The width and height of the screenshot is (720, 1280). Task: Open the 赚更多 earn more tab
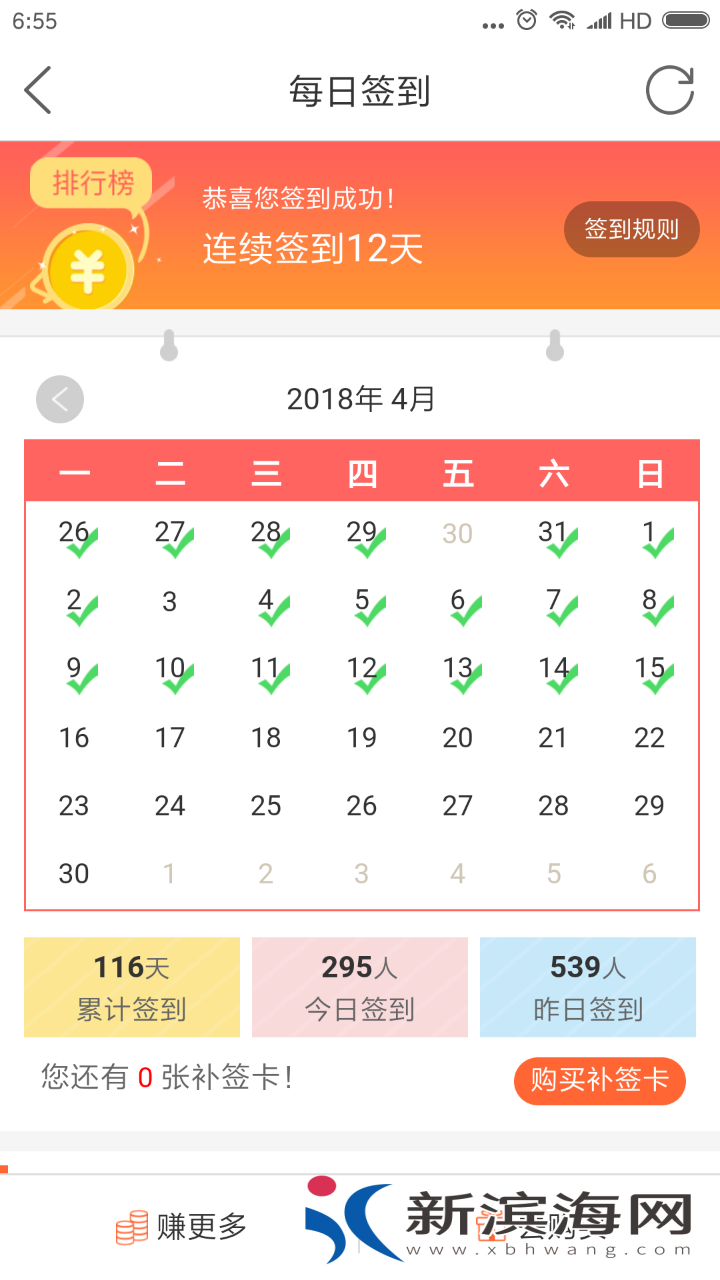[181, 1226]
